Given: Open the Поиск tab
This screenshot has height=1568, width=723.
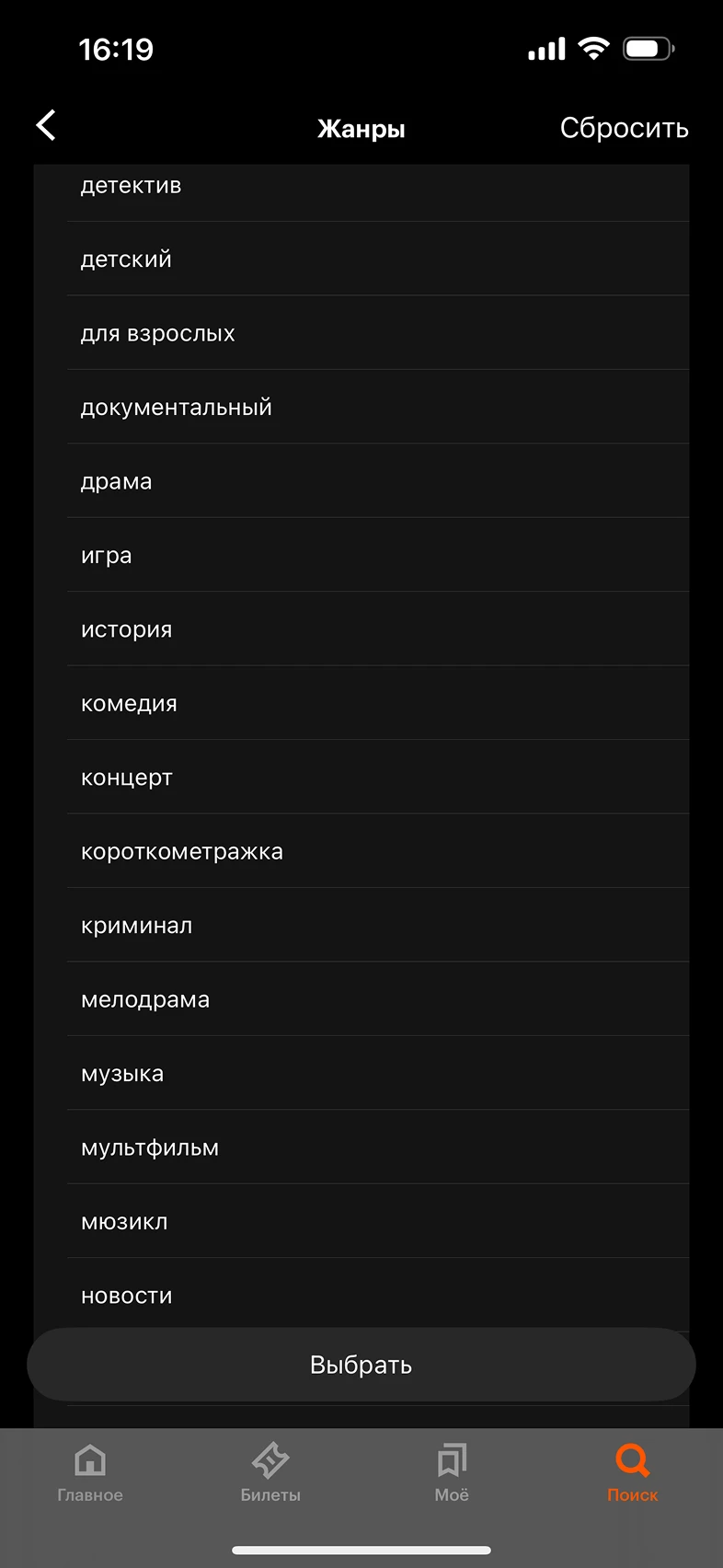Looking at the screenshot, I should click(632, 1473).
